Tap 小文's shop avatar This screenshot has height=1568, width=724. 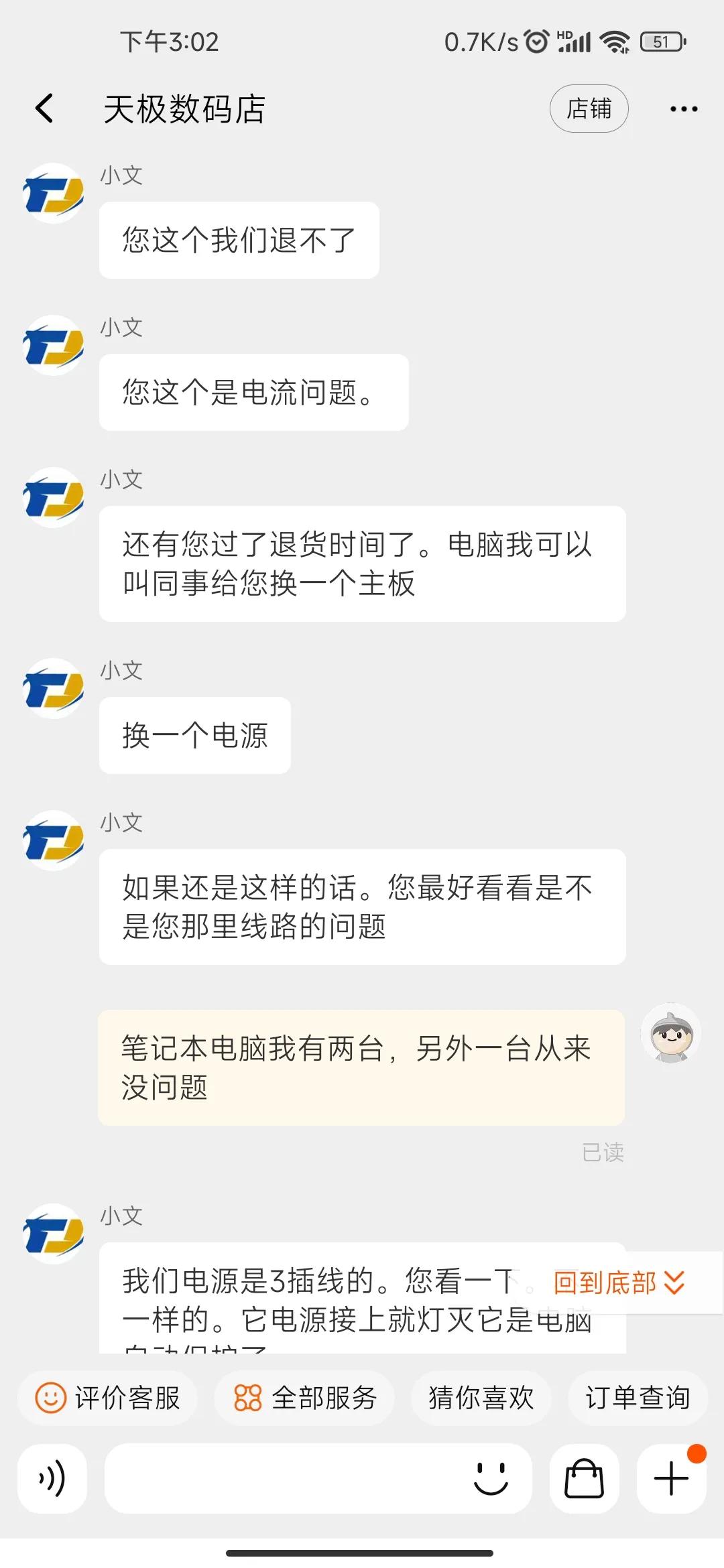coord(53,196)
